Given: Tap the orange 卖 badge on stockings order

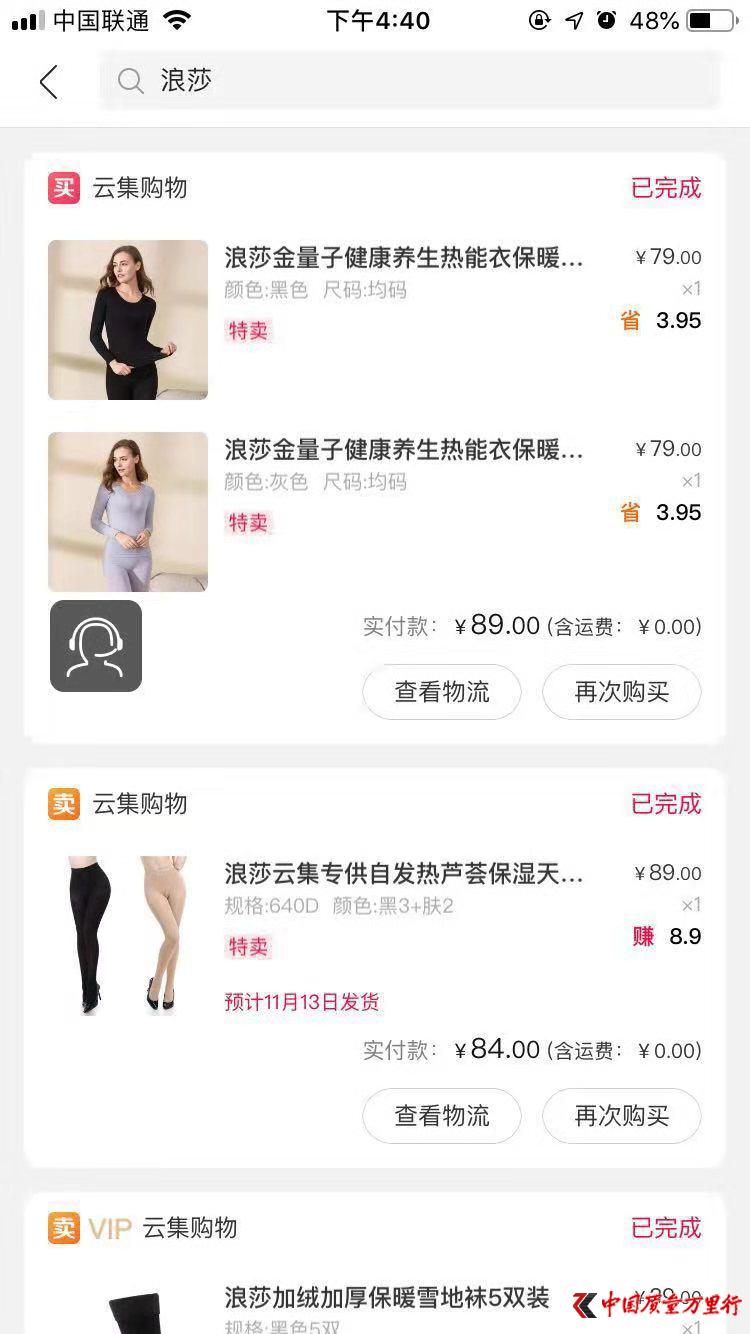Looking at the screenshot, I should (x=63, y=804).
